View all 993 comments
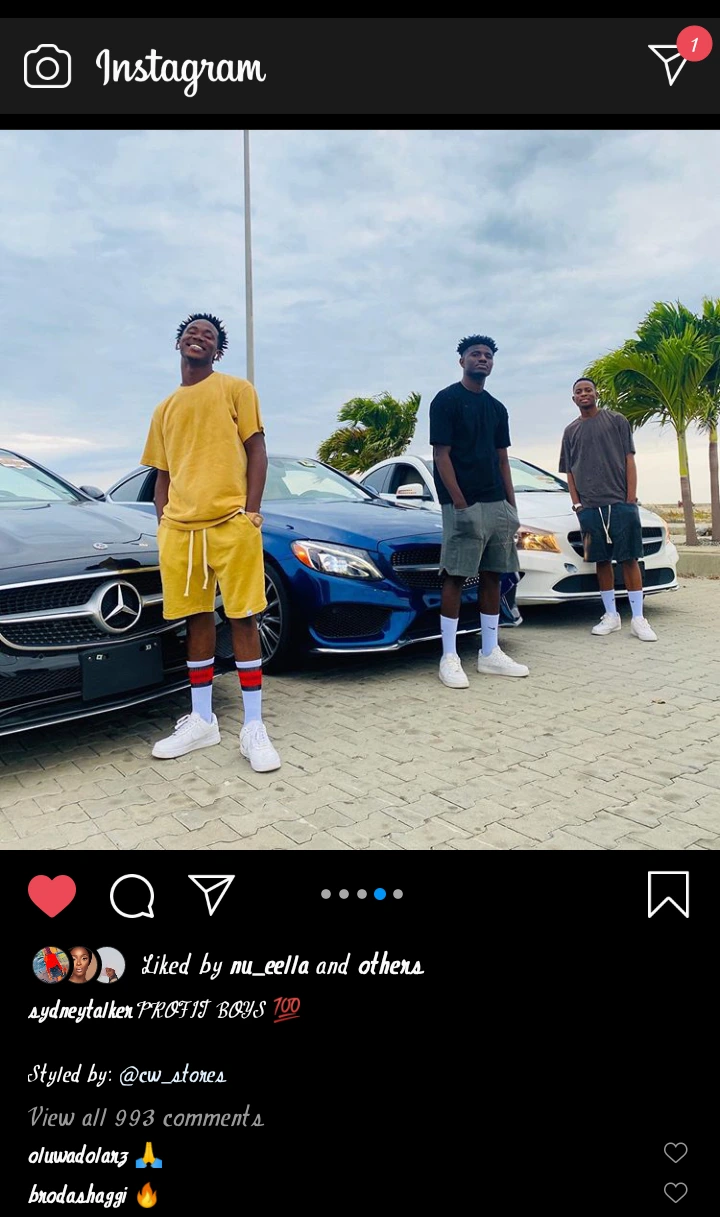720x1217 pixels. [146, 1117]
